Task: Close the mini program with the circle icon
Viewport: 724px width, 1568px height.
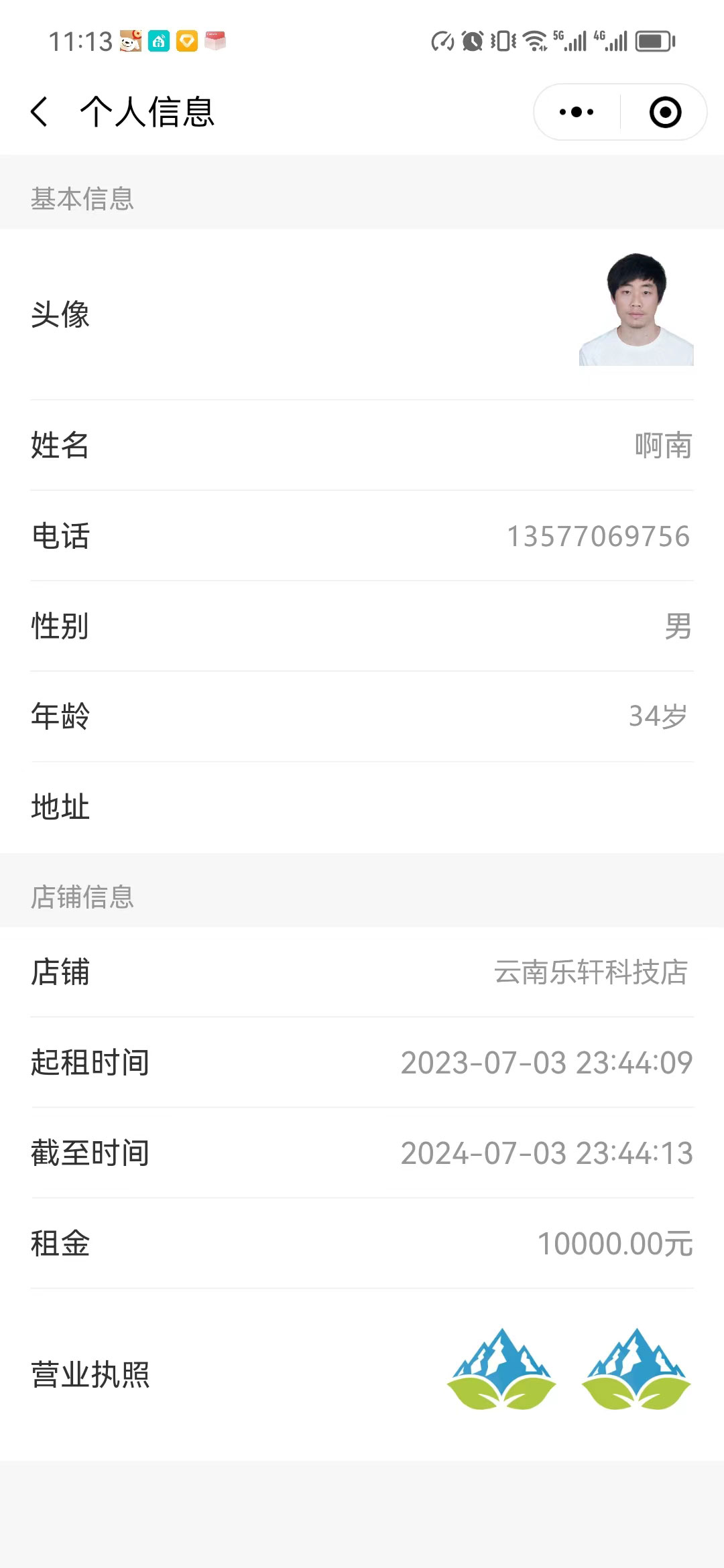Action: (x=665, y=112)
